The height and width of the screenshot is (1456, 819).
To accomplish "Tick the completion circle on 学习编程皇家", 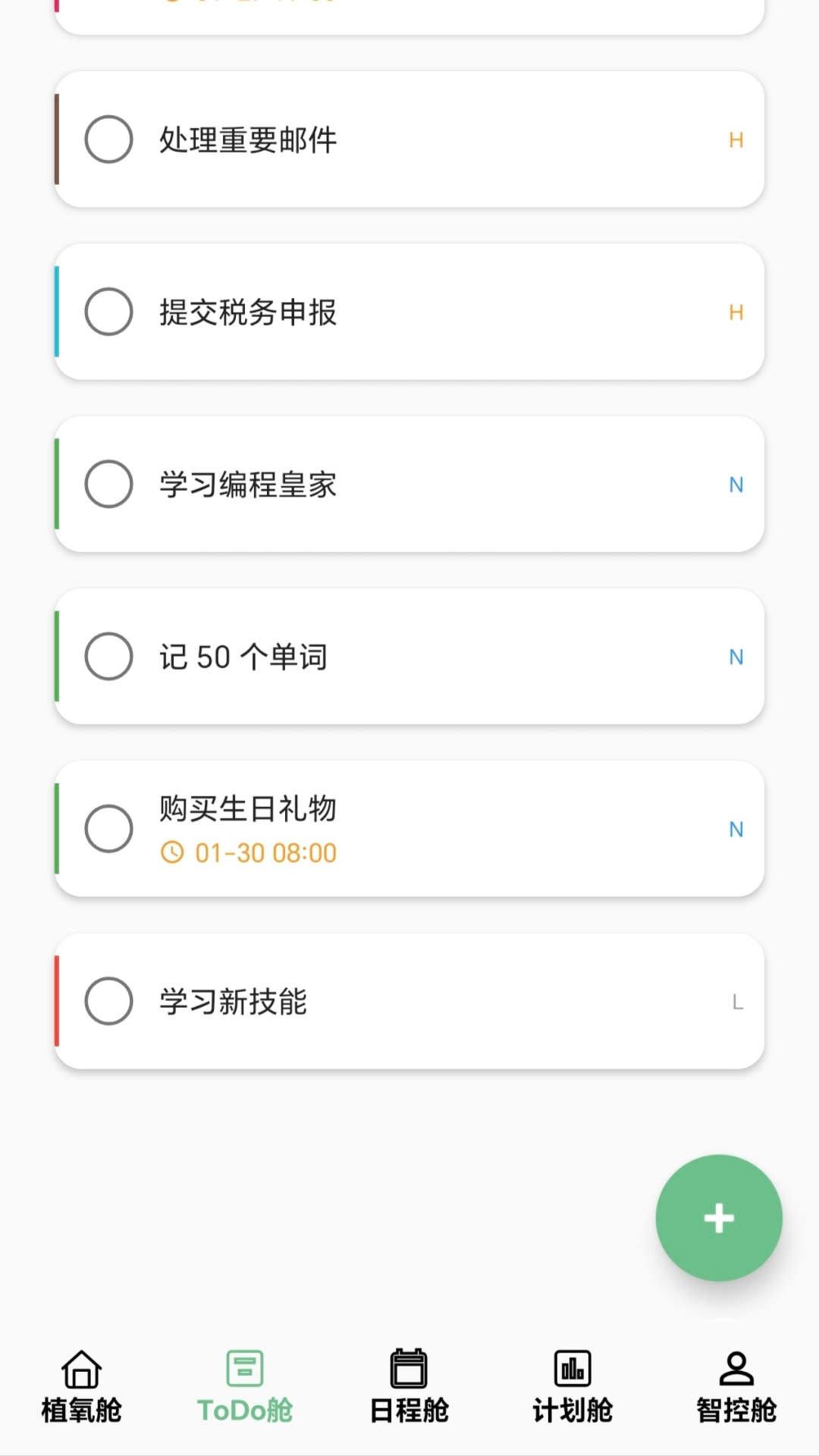I will coord(108,483).
